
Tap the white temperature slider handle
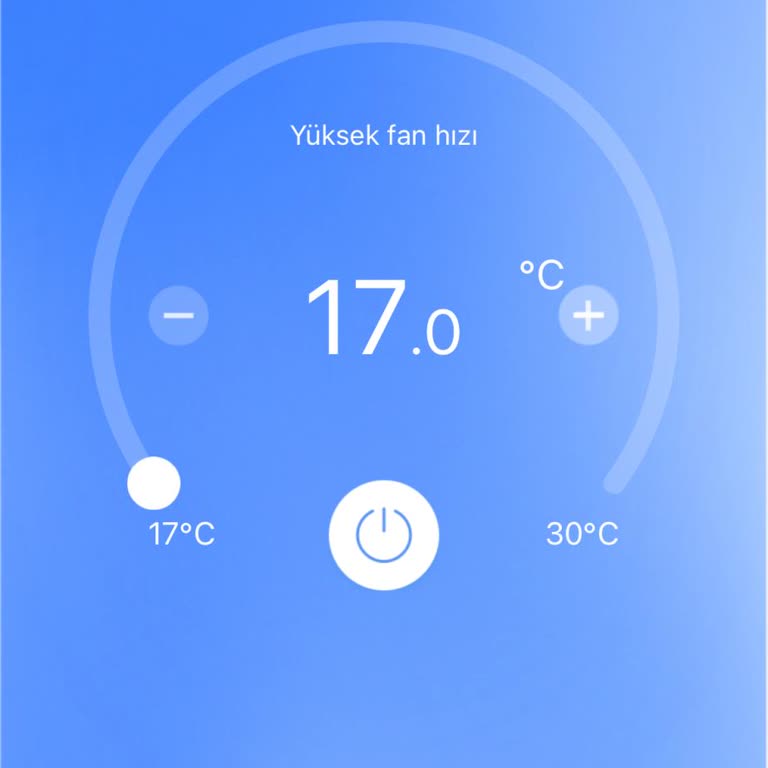click(x=154, y=482)
